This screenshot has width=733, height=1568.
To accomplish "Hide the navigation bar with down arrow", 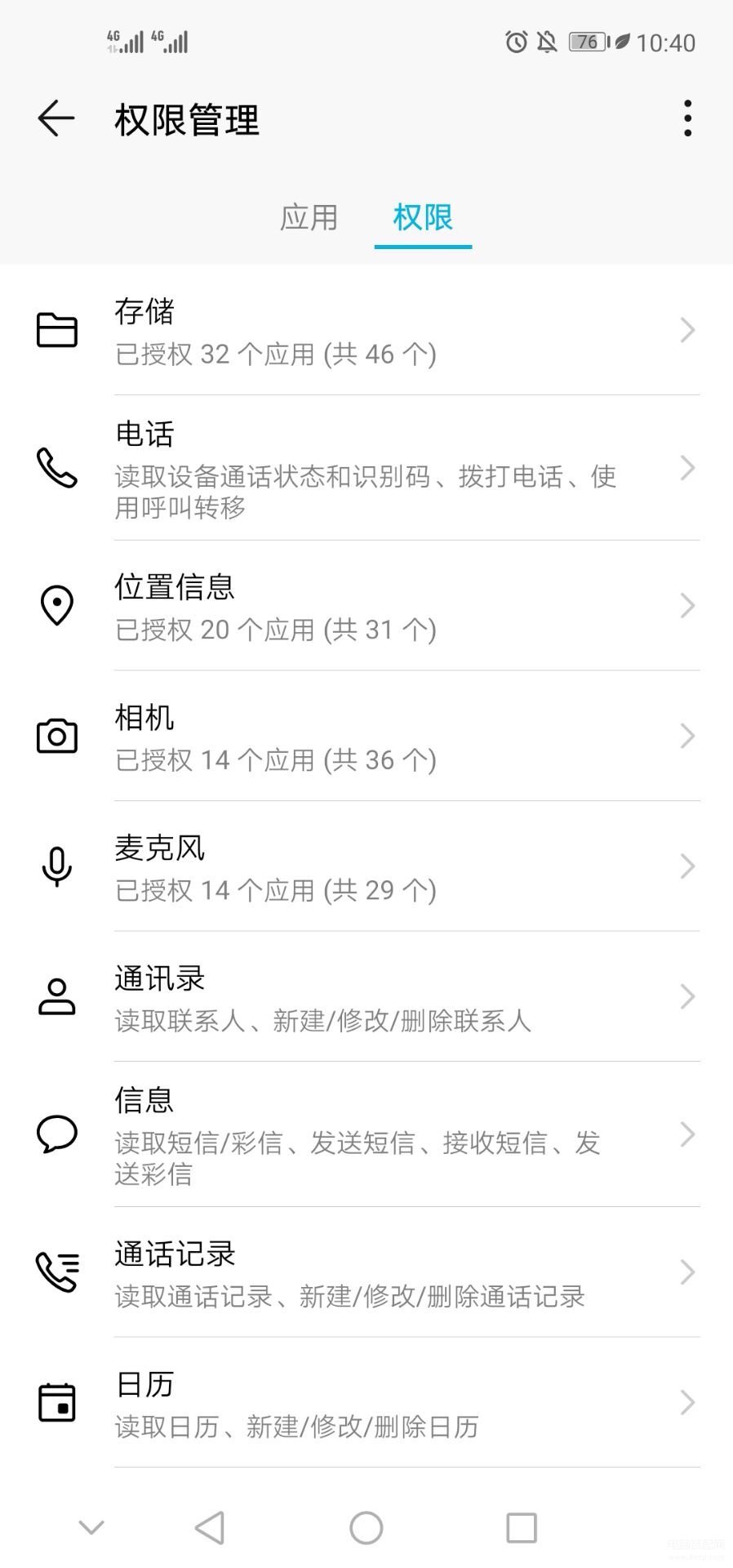I will coord(91,1527).
